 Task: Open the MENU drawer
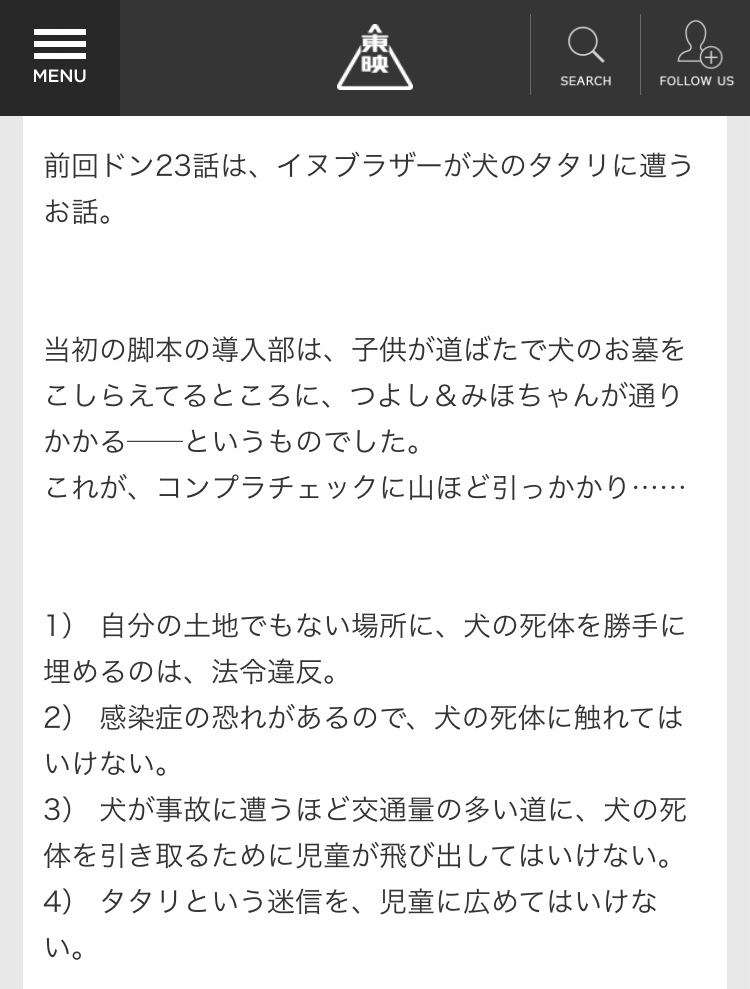[59, 57]
